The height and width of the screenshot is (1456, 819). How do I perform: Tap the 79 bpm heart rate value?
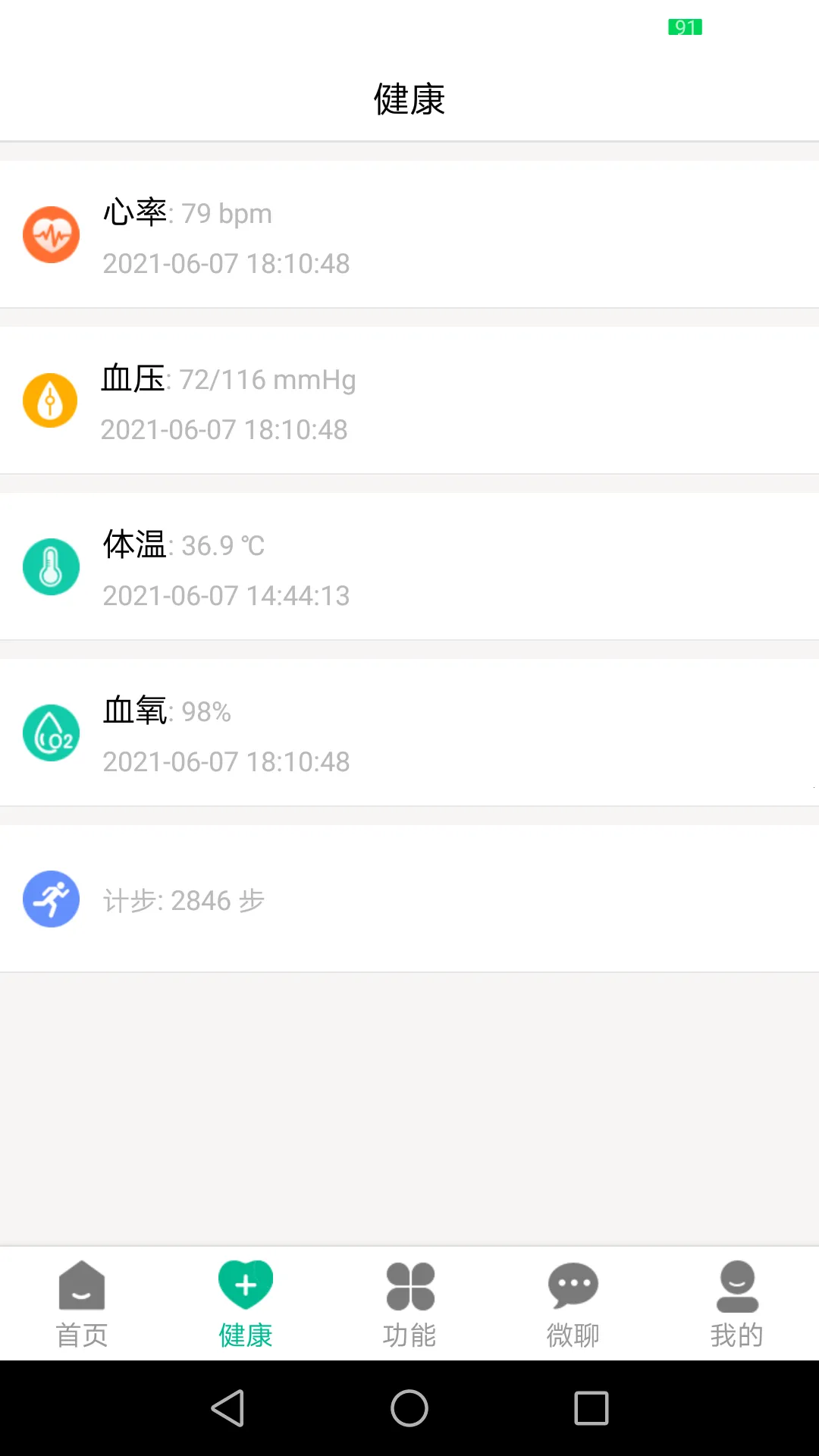[226, 213]
